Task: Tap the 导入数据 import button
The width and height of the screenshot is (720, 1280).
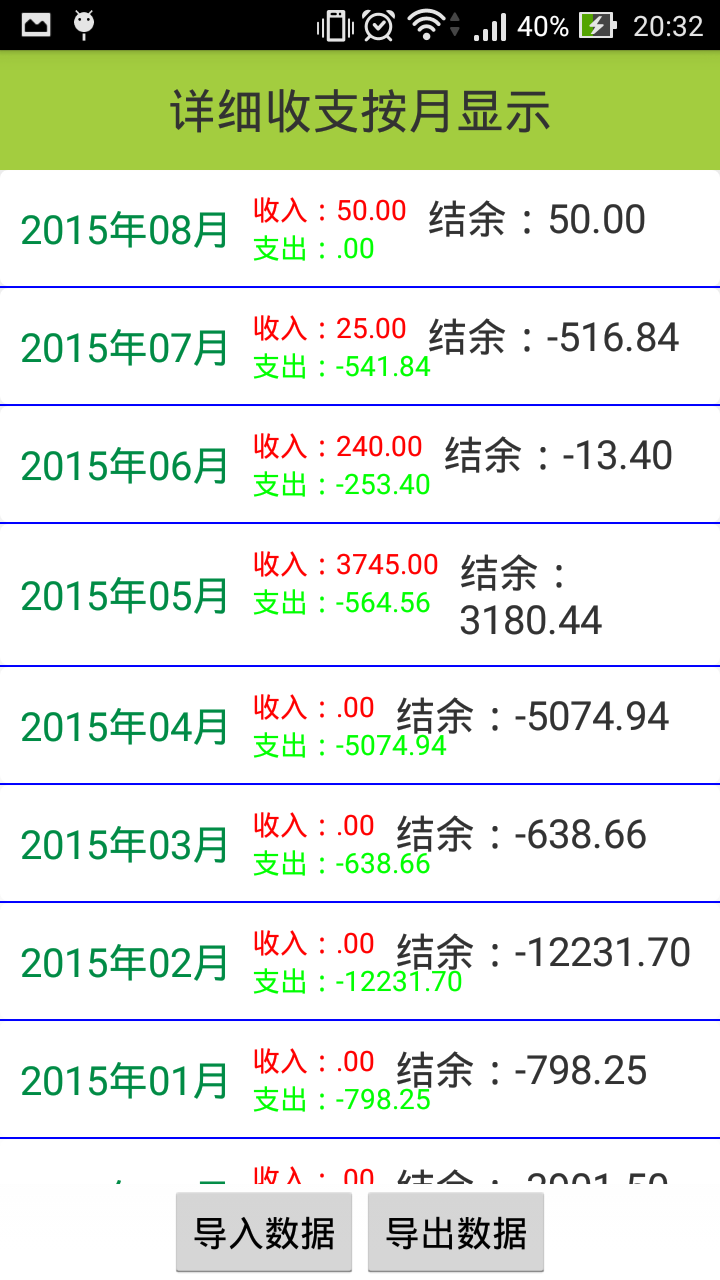Action: pos(264,1232)
